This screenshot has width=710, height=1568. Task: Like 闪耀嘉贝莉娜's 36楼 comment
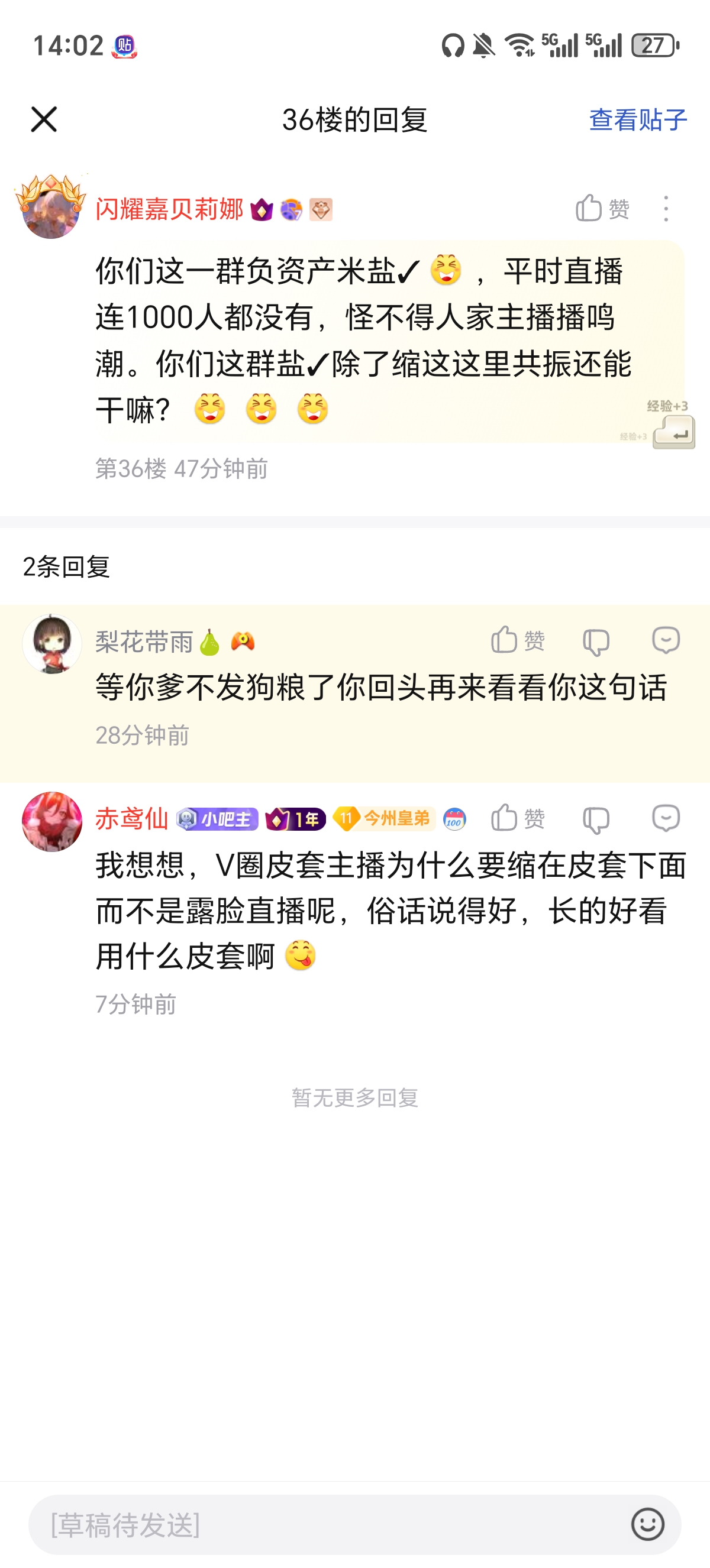[x=602, y=209]
